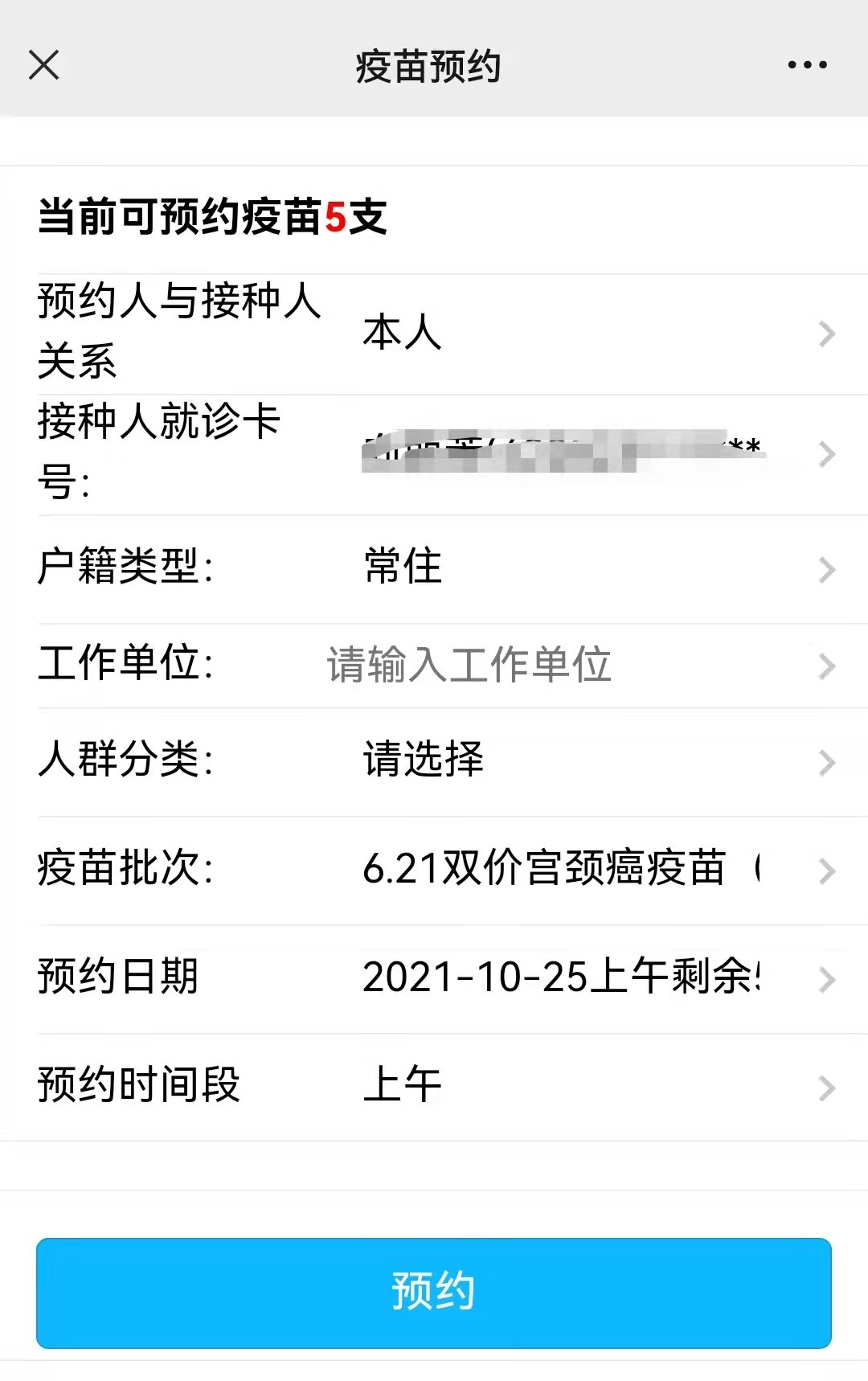Close the 疫苗预约 page
Screen dimensions: 868x1381
[x=44, y=65]
